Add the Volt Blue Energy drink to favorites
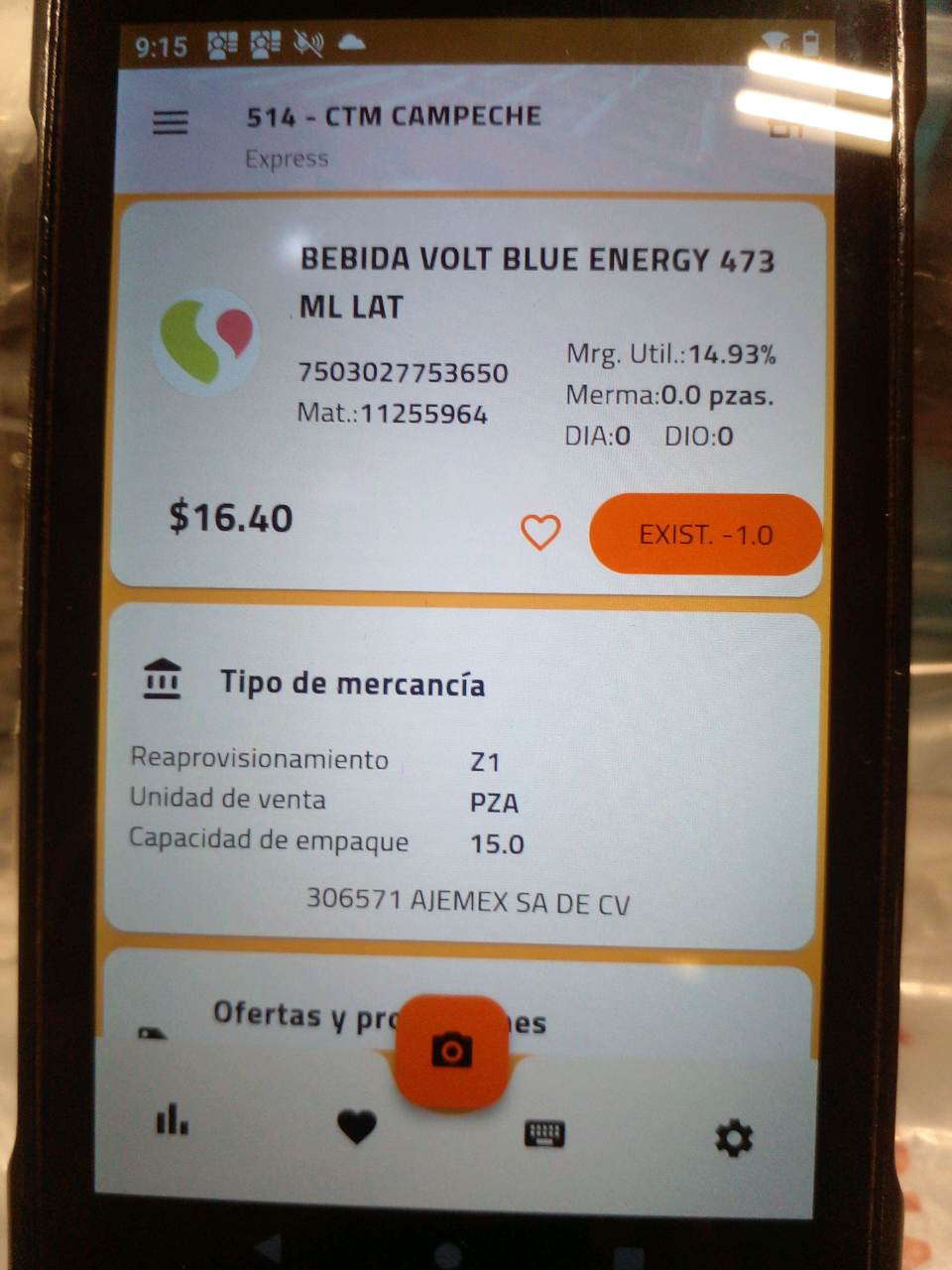The image size is (952, 1270). point(540,533)
